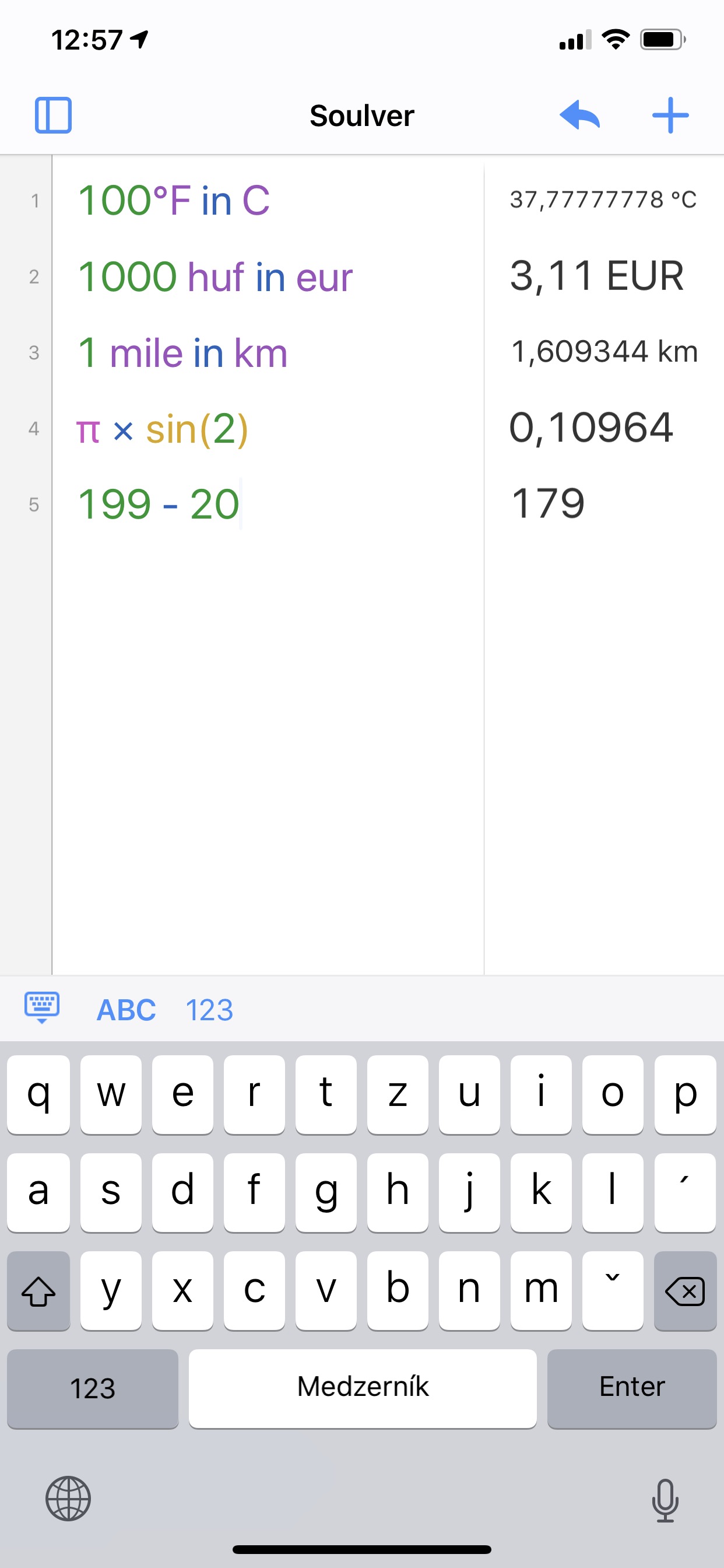Switch to the 123 keypad mode
724x1568 pixels.
pyautogui.click(x=209, y=1010)
